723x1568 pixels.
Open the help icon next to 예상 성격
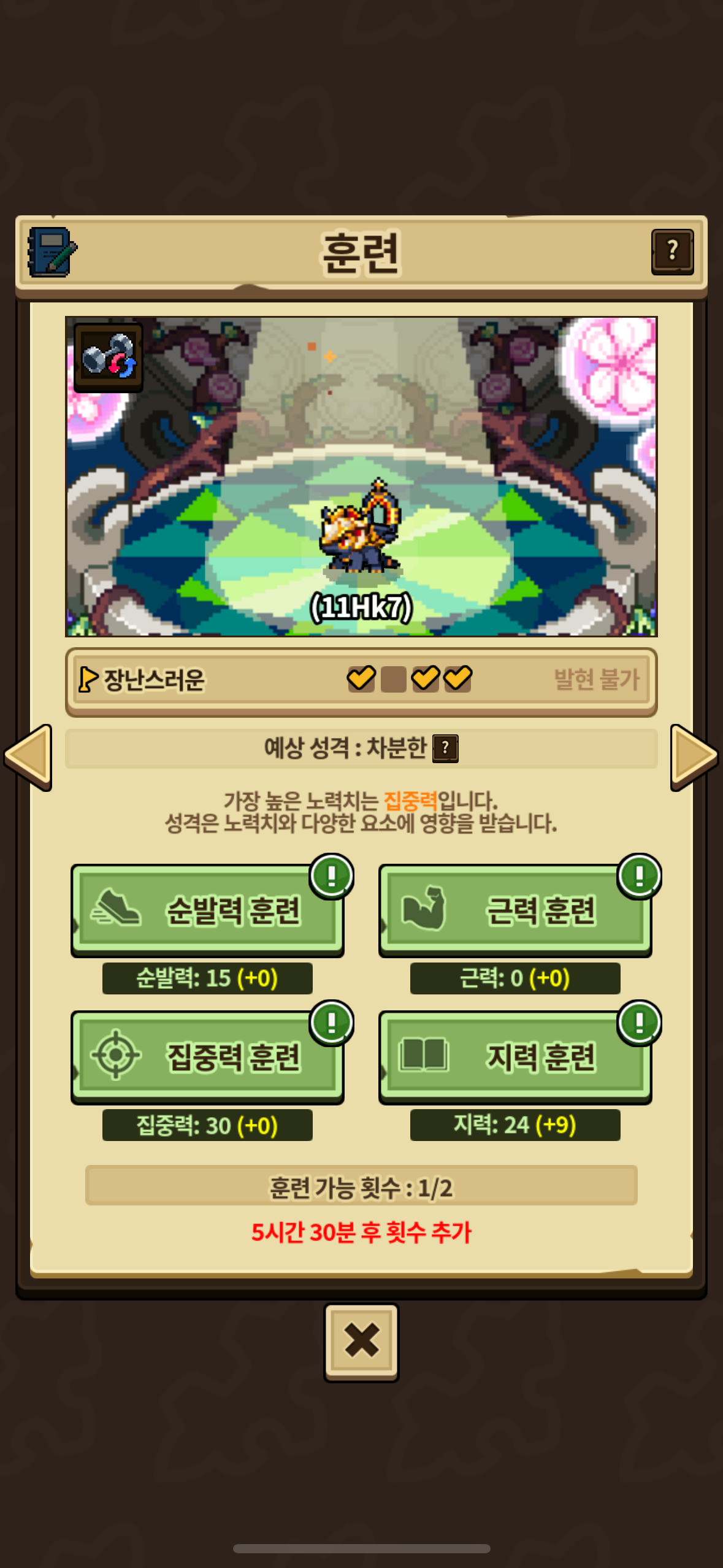[445, 748]
